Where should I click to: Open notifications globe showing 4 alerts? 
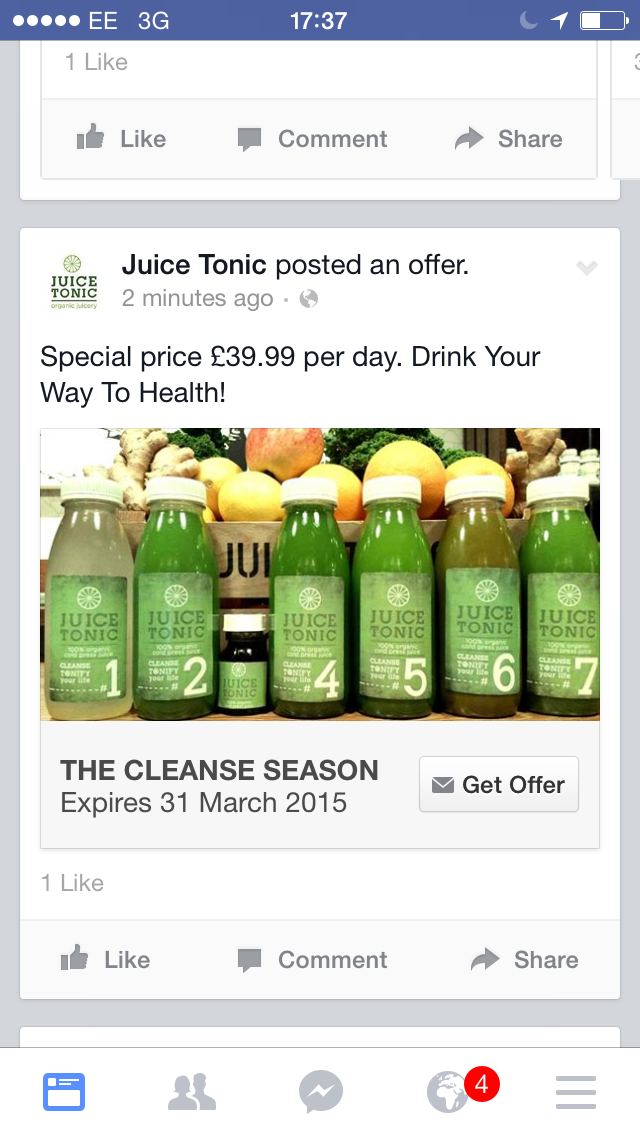click(x=448, y=1092)
